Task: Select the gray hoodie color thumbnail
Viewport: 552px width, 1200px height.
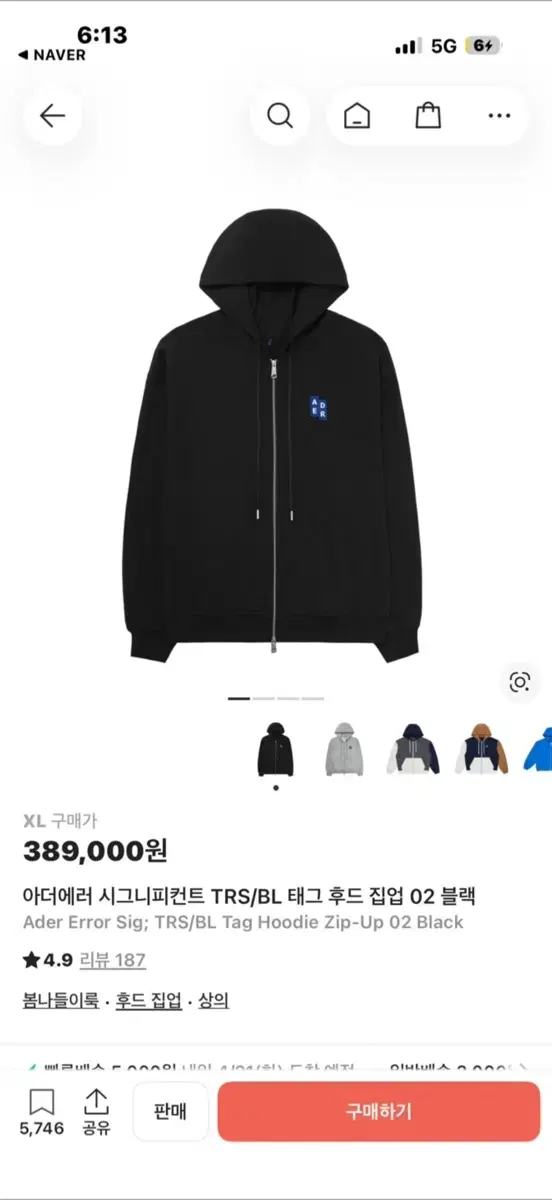Action: (344, 749)
